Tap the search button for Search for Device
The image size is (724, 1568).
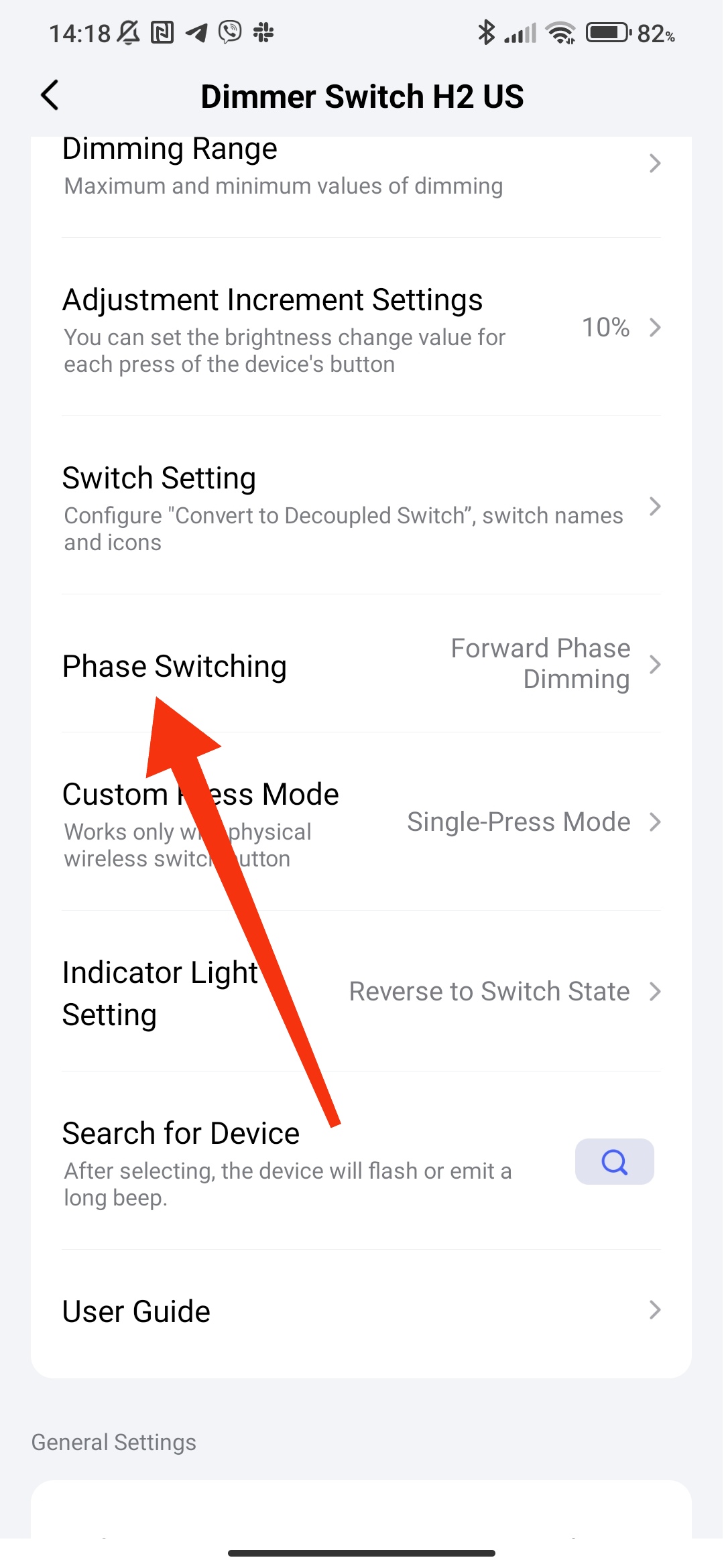[614, 1162]
